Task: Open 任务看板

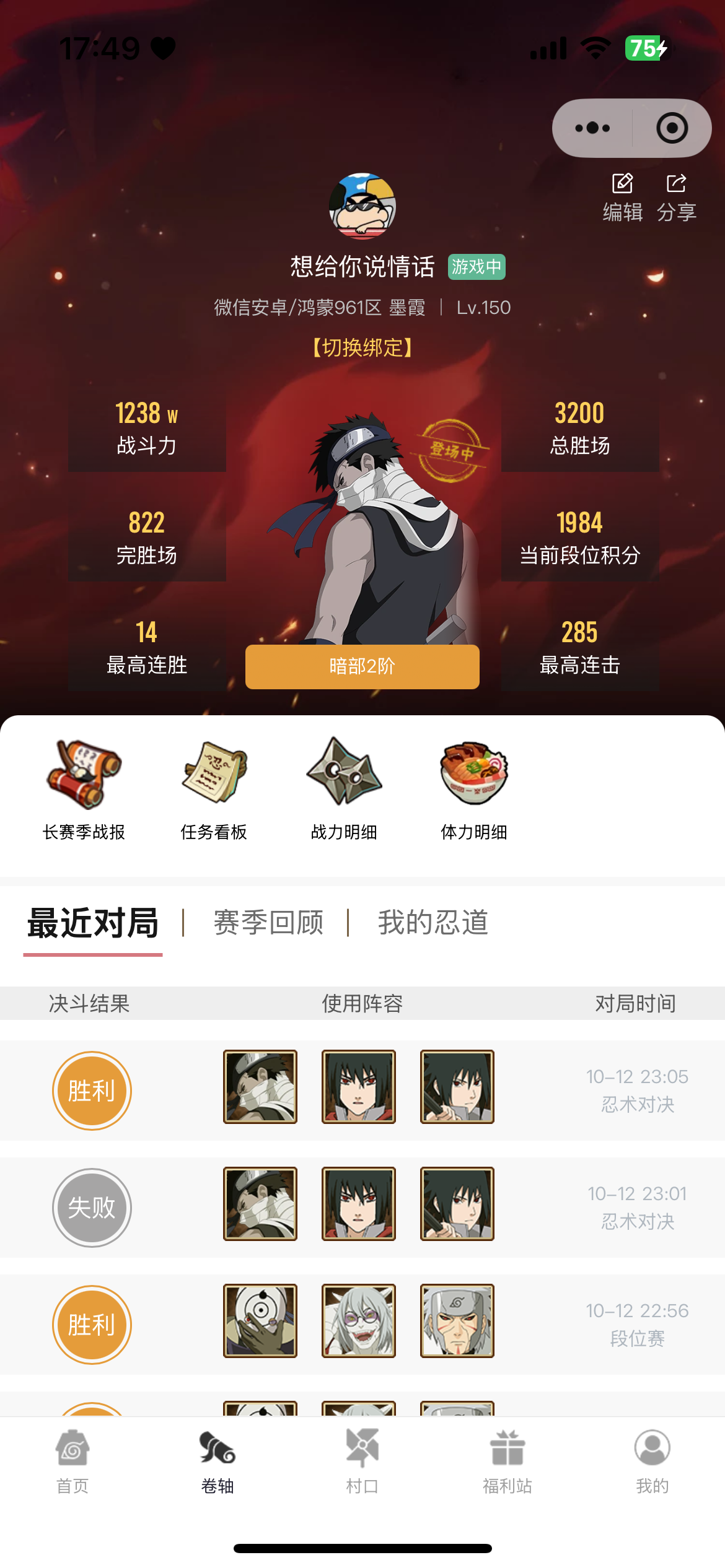Action: point(214,788)
